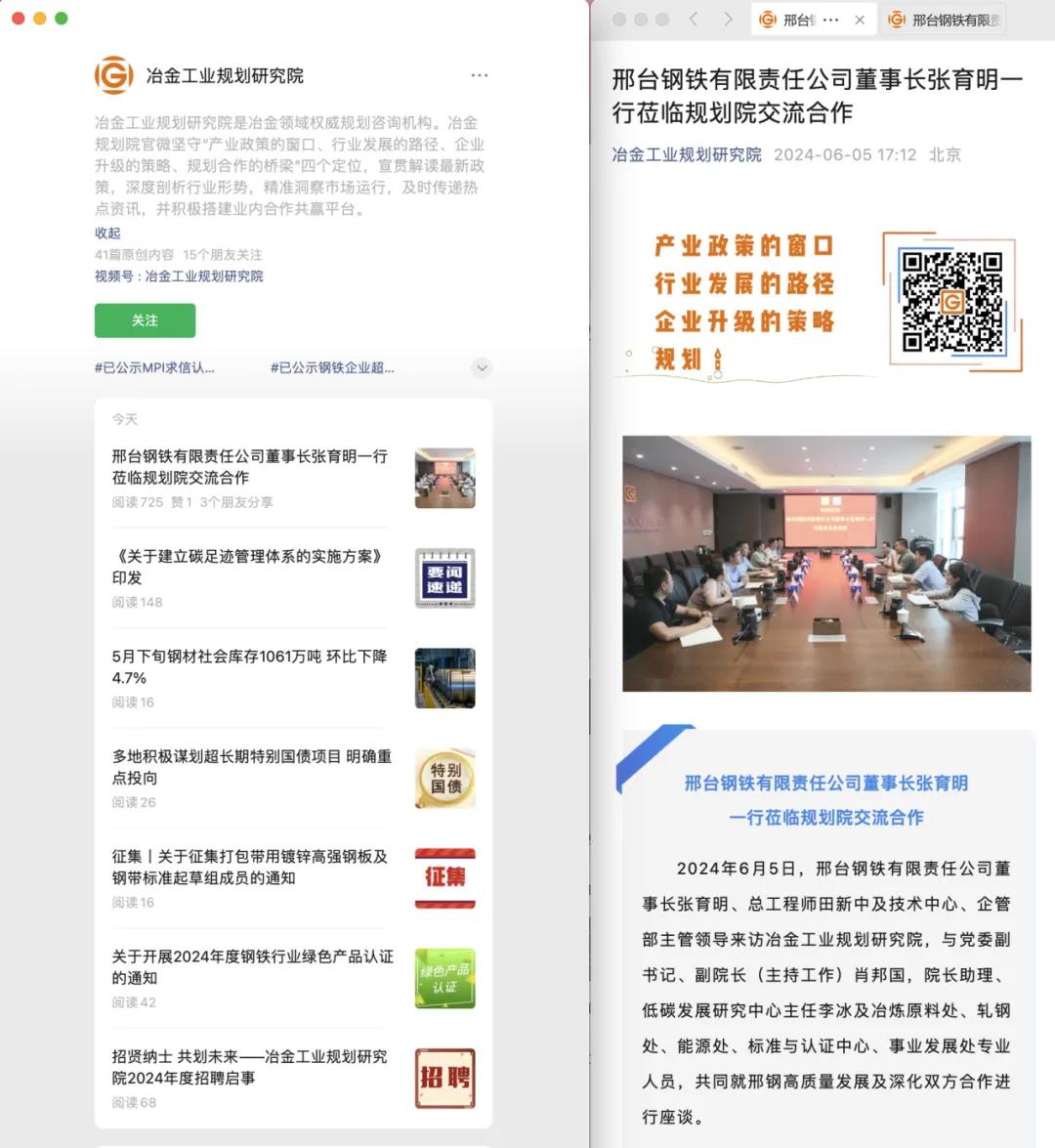The image size is (1055, 1148).
Task: Close the left window with red button
Action: [x=18, y=19]
